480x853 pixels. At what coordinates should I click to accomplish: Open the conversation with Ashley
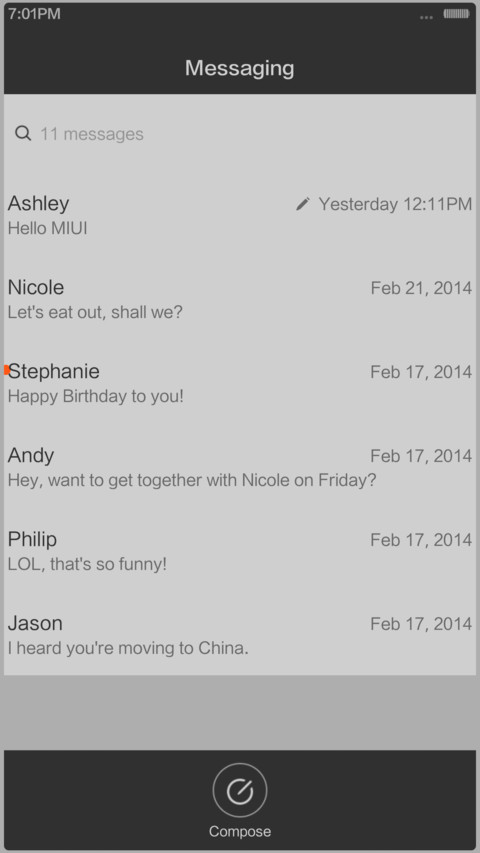pos(239,215)
